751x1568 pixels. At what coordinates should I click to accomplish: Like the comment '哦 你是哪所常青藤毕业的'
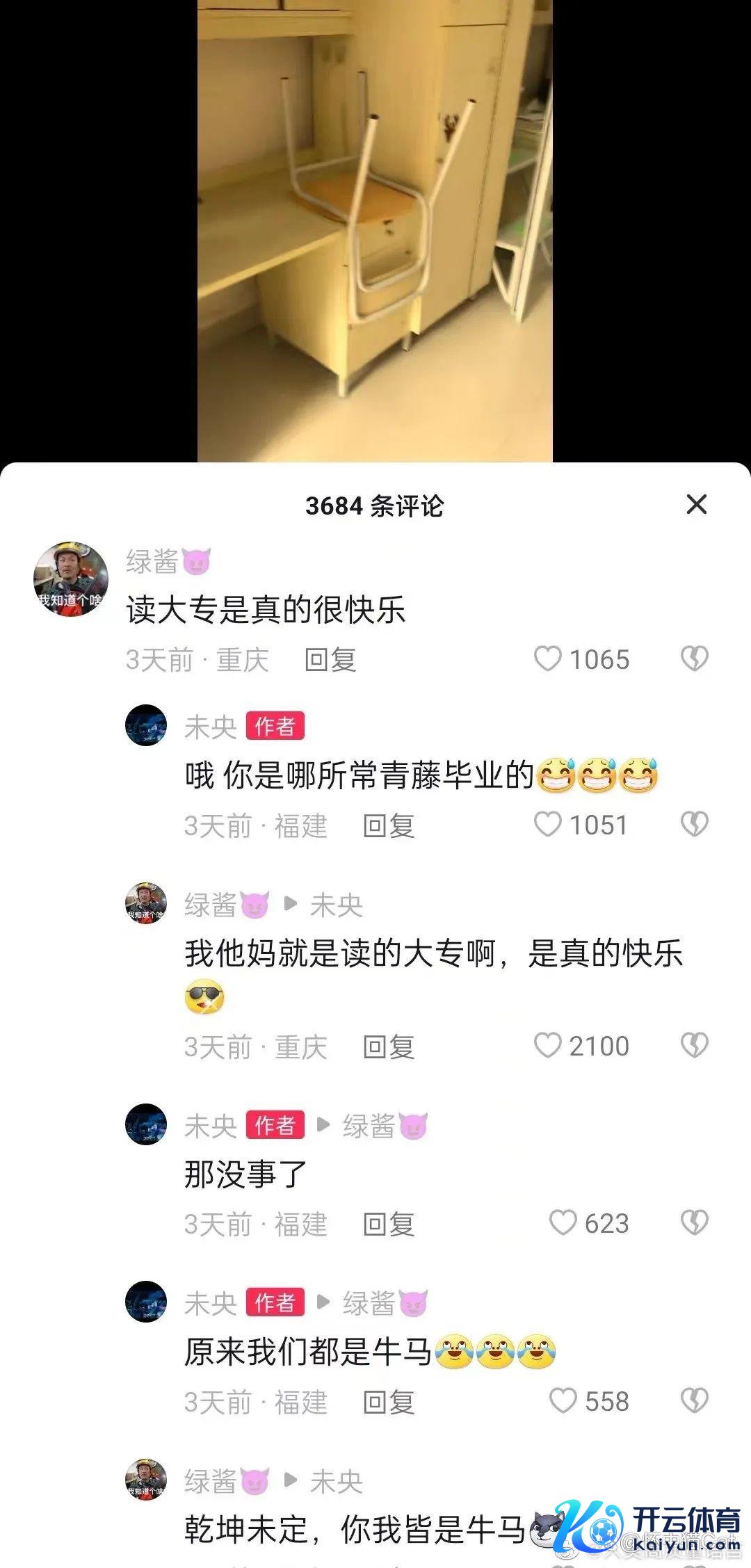point(547,825)
